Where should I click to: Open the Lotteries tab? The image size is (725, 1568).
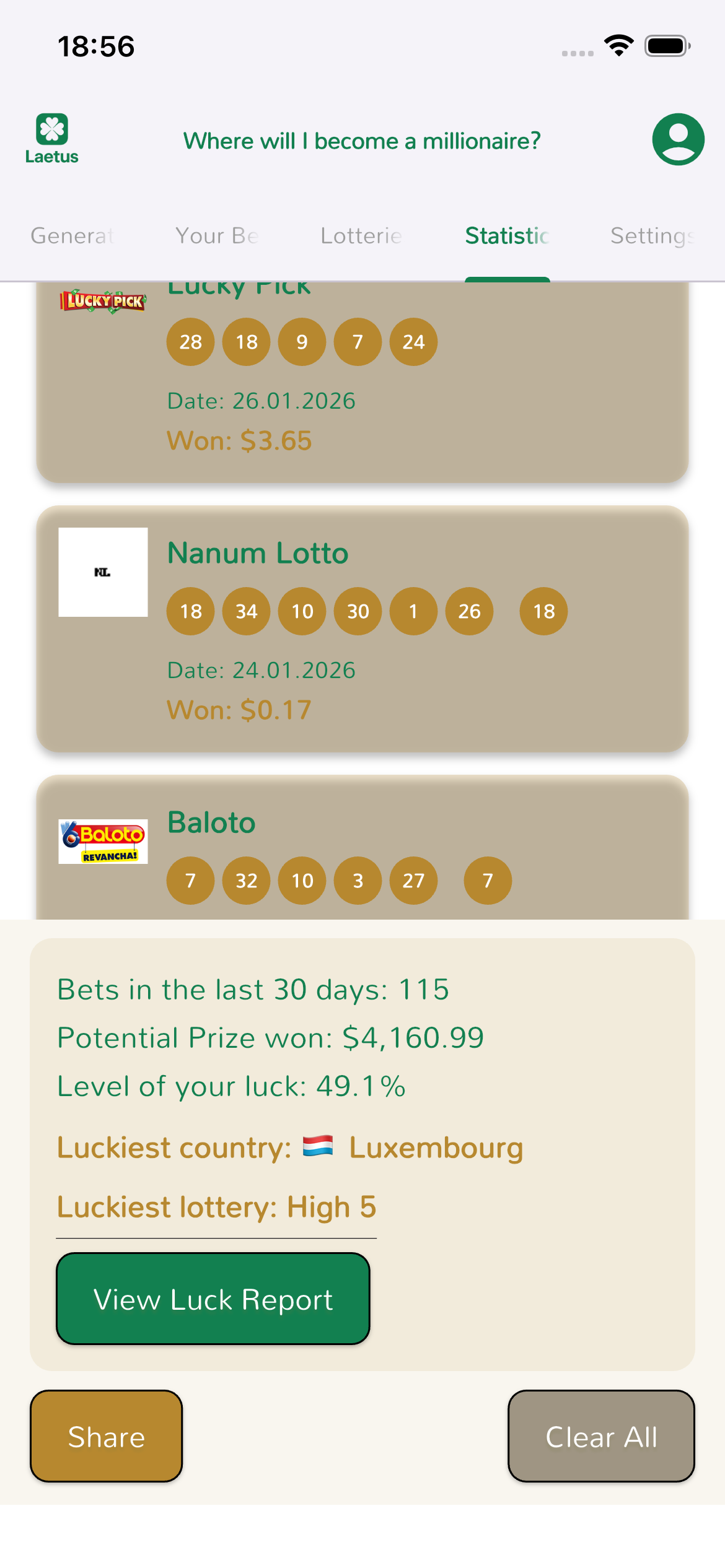click(x=361, y=236)
